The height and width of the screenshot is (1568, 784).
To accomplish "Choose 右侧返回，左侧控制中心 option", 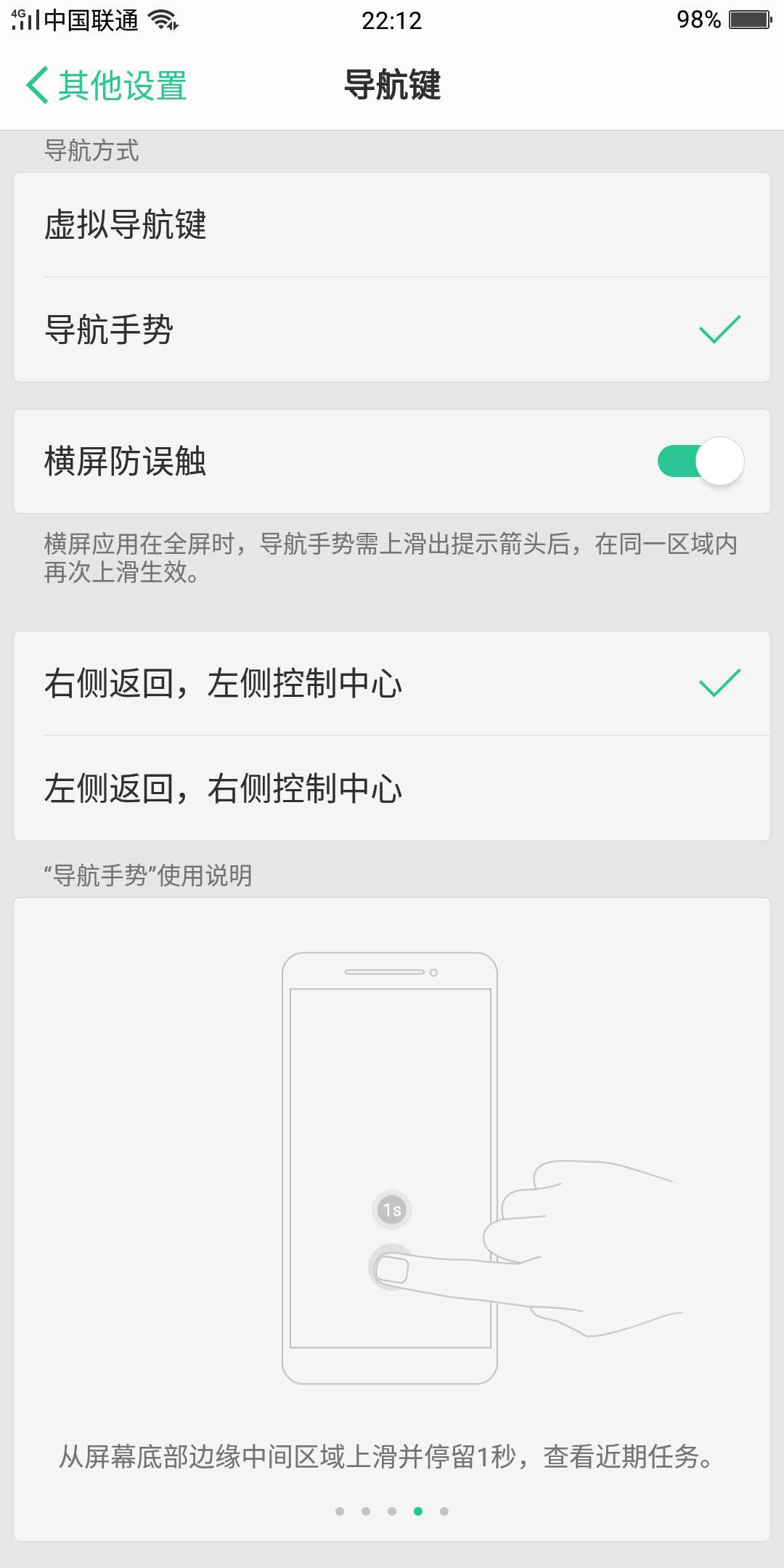I will coord(392,684).
